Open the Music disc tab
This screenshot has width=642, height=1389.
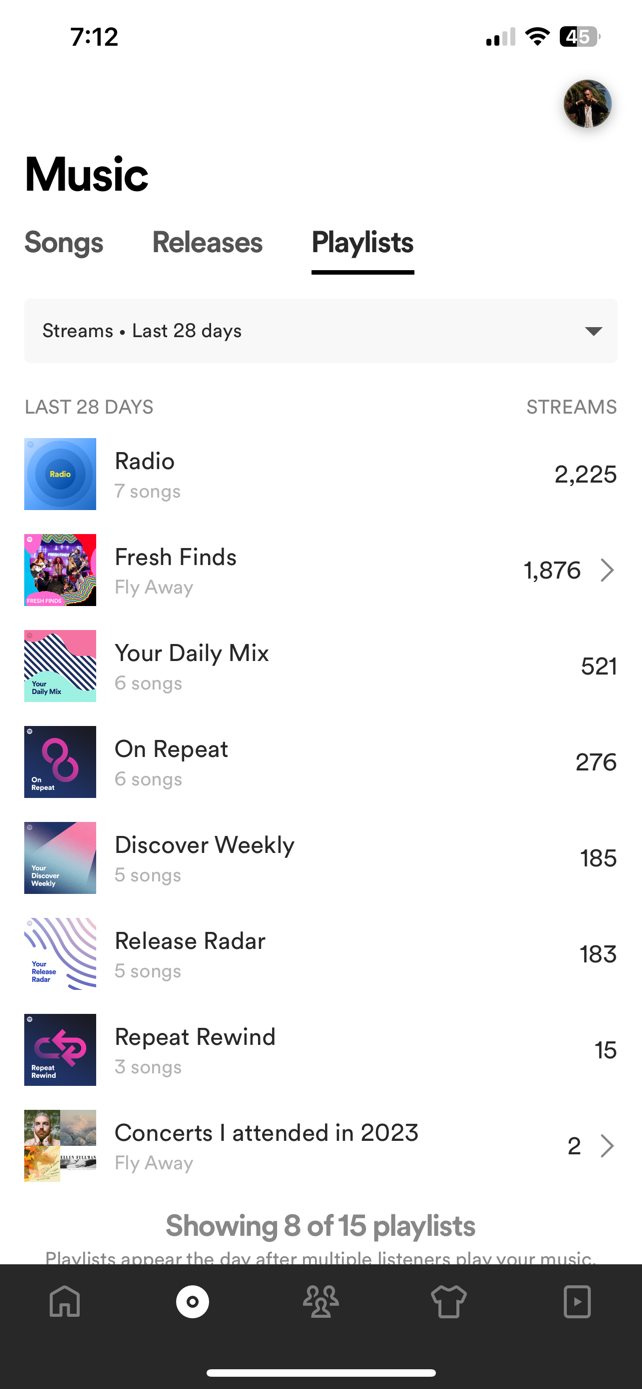coord(193,1301)
